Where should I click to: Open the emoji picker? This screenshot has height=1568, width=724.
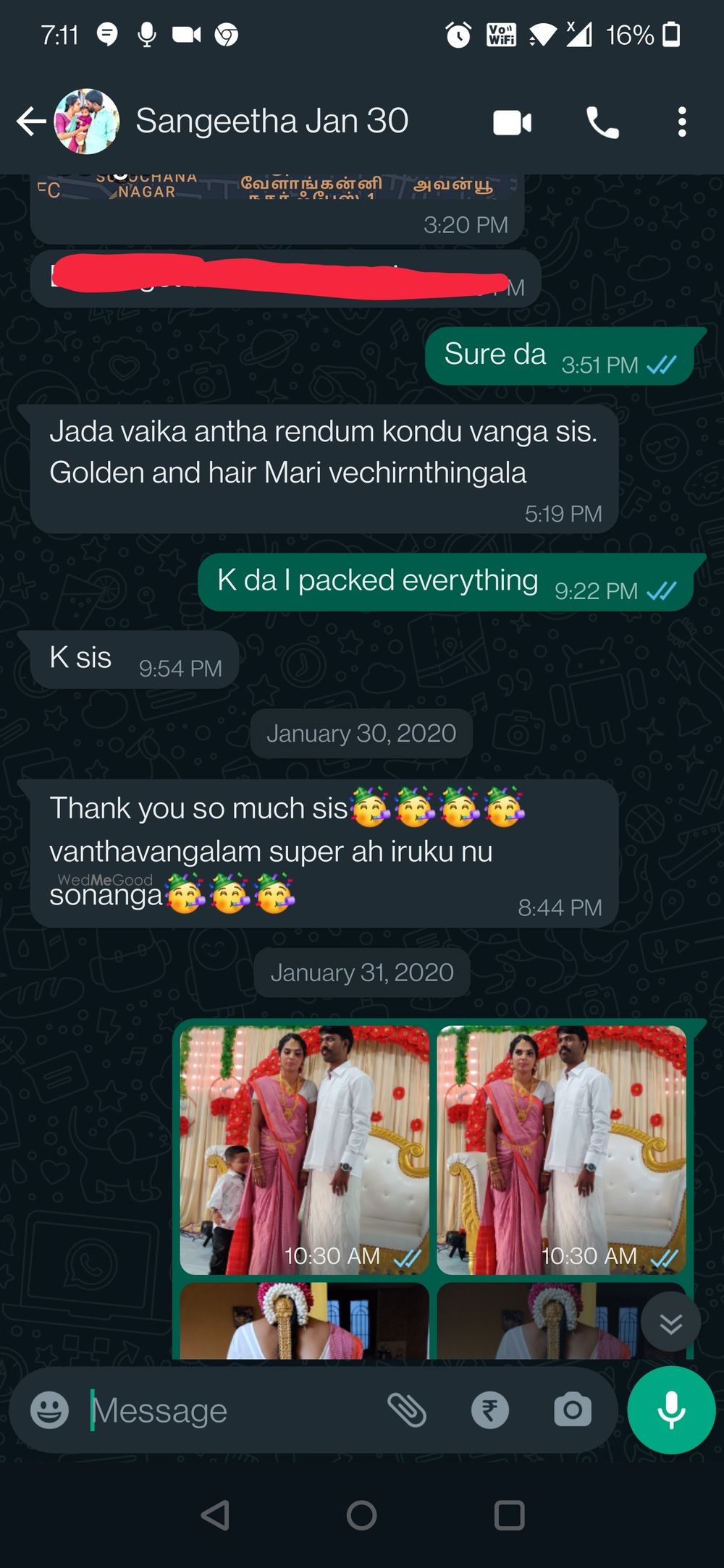point(49,1410)
